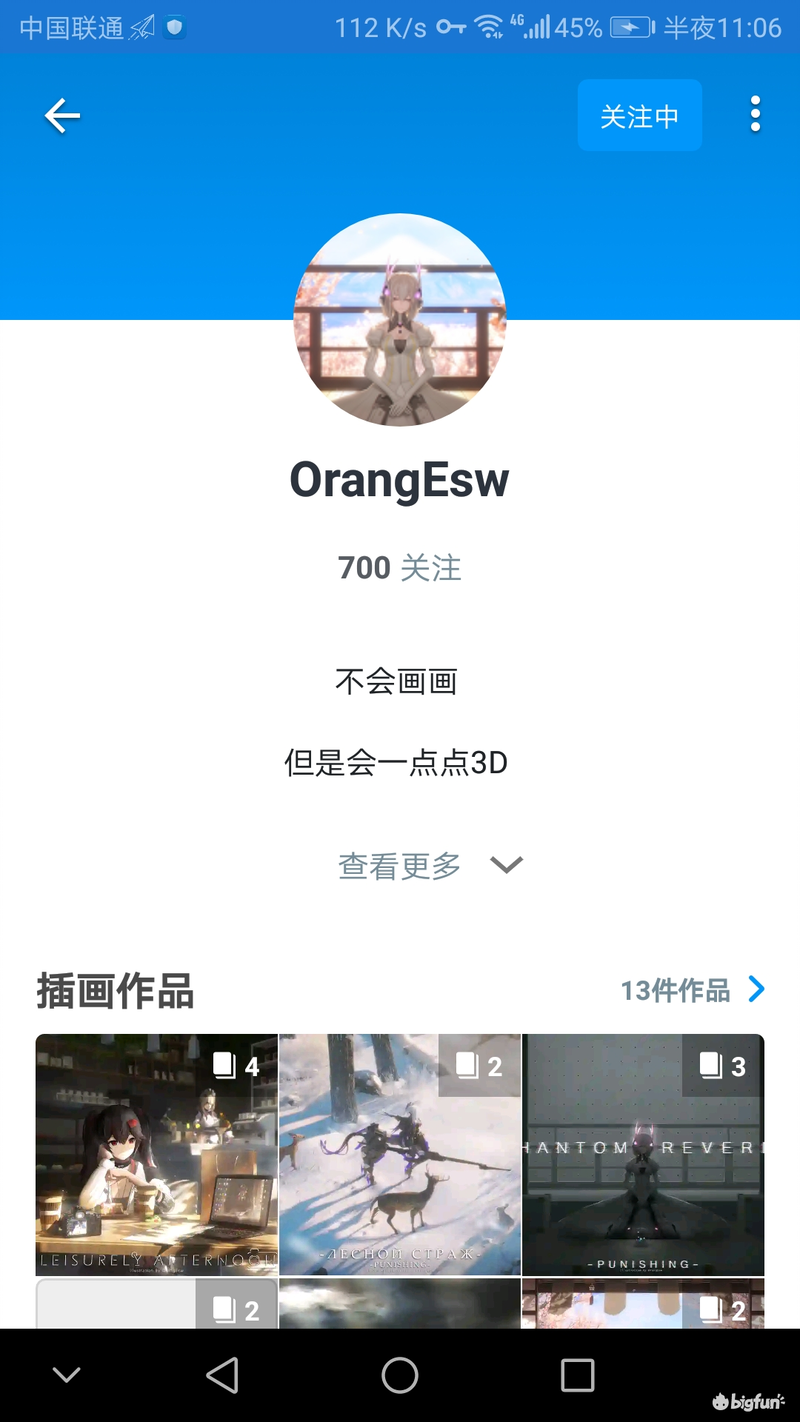
Task: Open recent apps from navigation bar
Action: click(x=577, y=1375)
